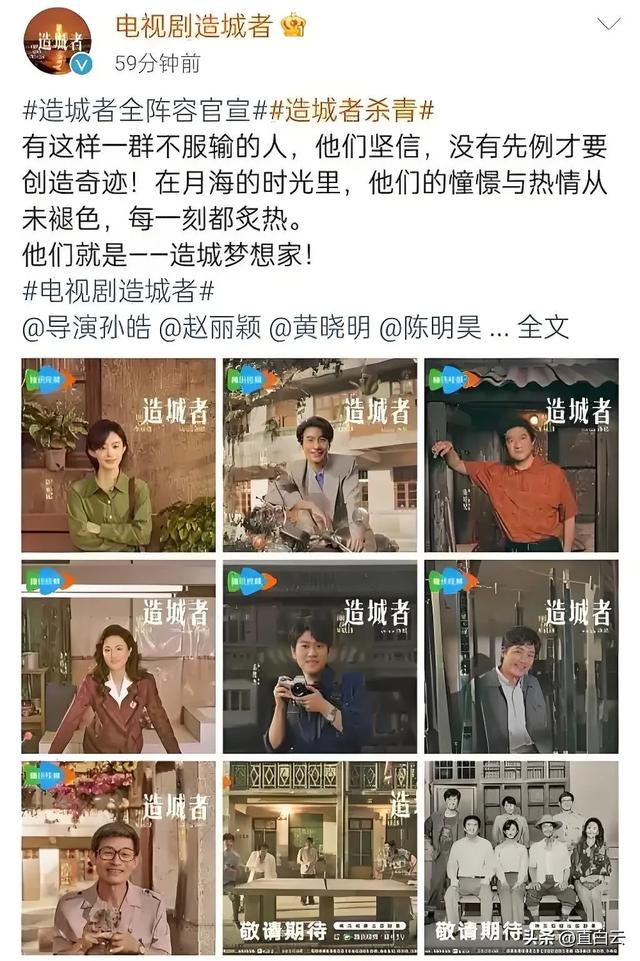This screenshot has width=640, height=961.
Task: Expand the post options chevron
Action: pos(607,24)
